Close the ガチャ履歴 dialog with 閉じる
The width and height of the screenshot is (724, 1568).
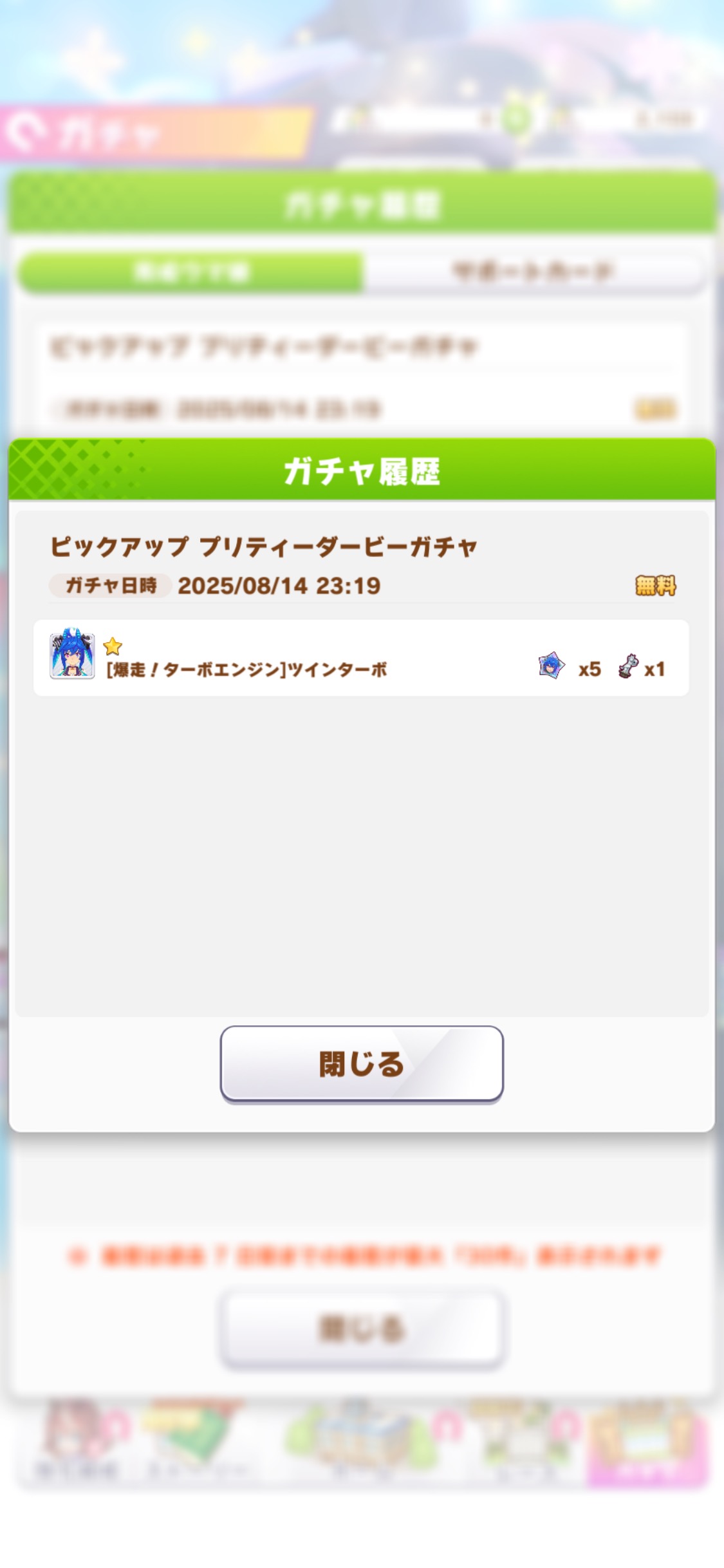(362, 1064)
